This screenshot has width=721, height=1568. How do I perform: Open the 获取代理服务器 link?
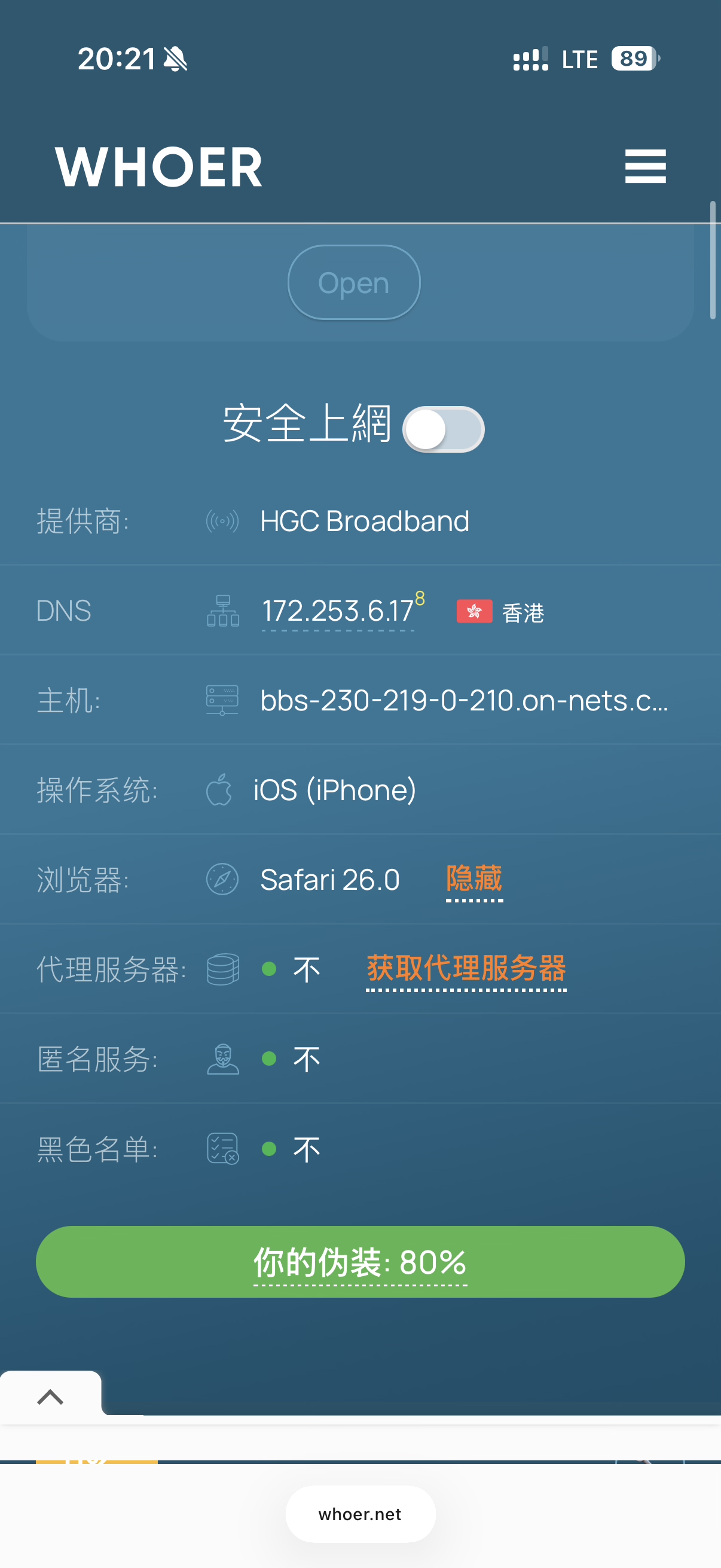466,968
